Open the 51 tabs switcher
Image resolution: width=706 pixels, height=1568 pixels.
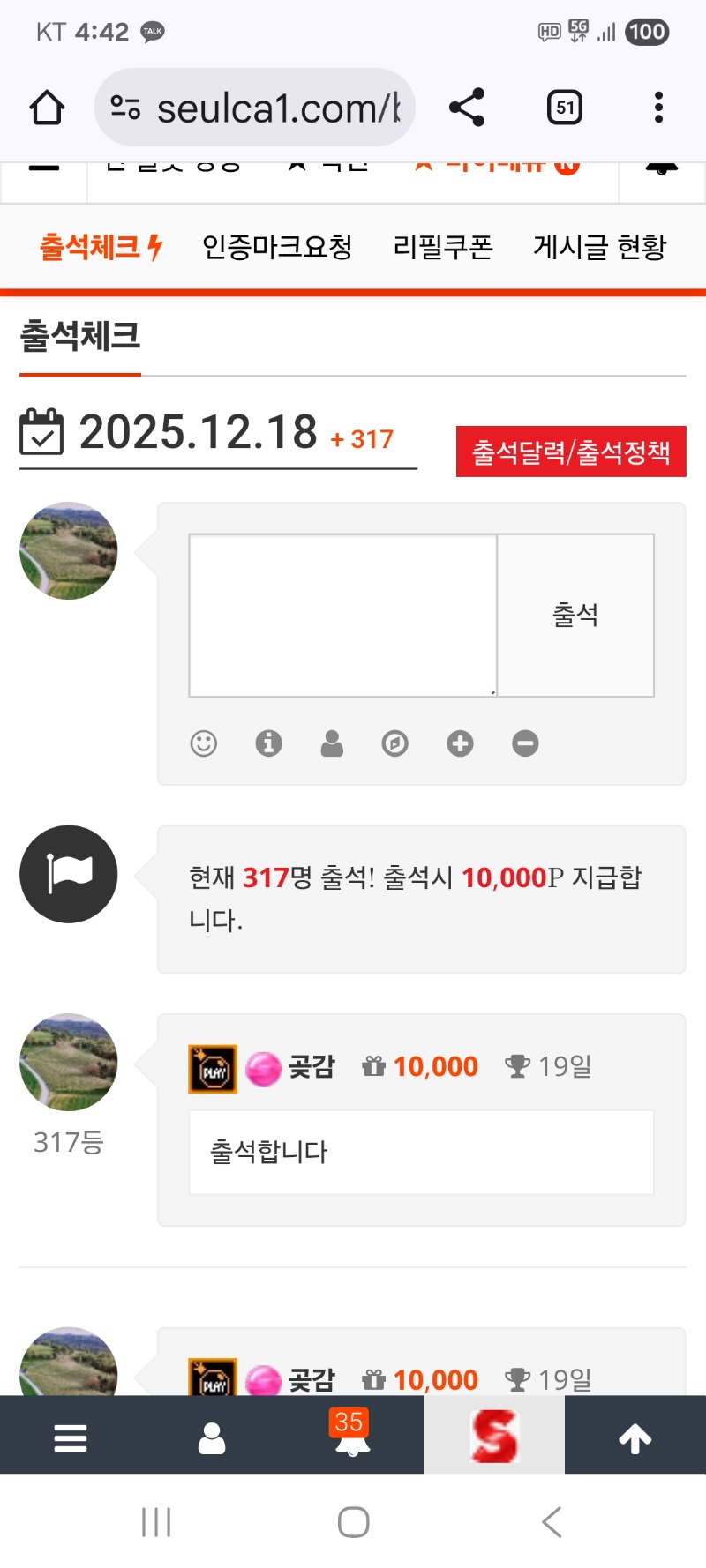click(565, 108)
